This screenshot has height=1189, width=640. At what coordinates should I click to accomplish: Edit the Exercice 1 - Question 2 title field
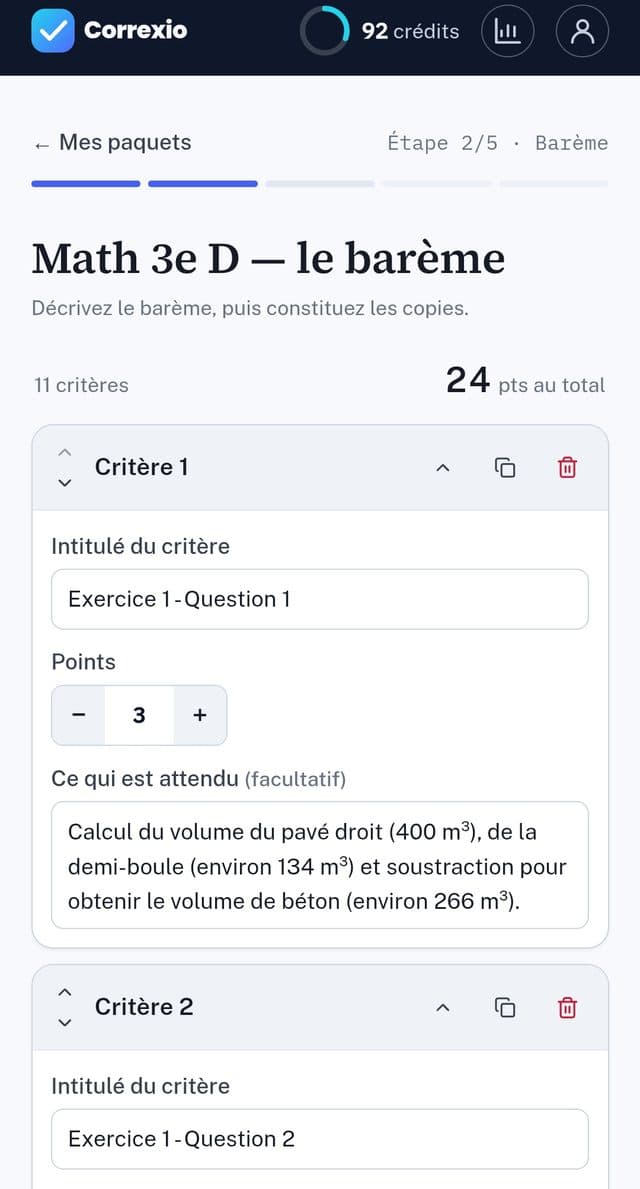click(320, 1139)
